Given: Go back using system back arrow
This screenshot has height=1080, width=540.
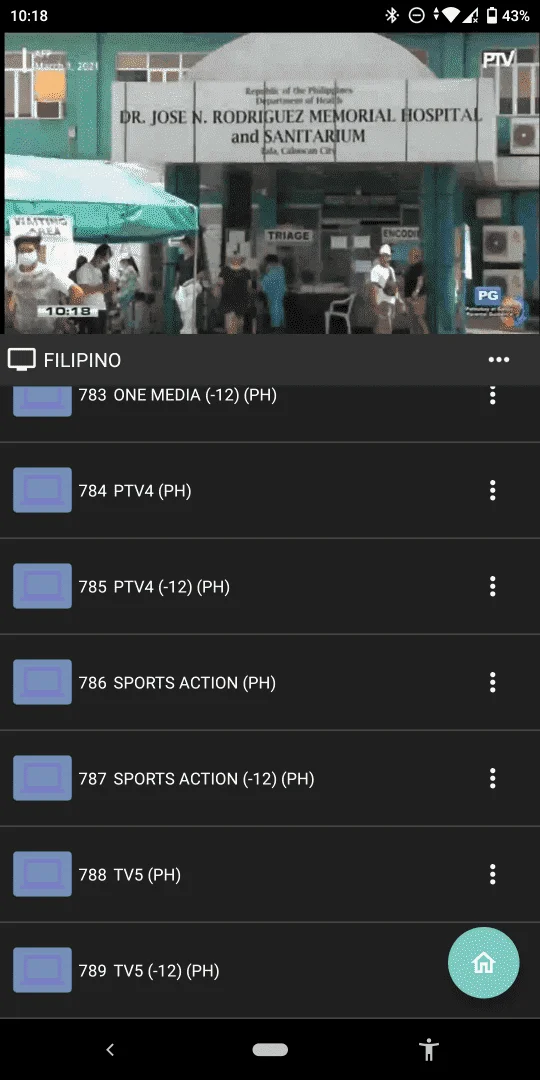Looking at the screenshot, I should (x=110, y=1050).
